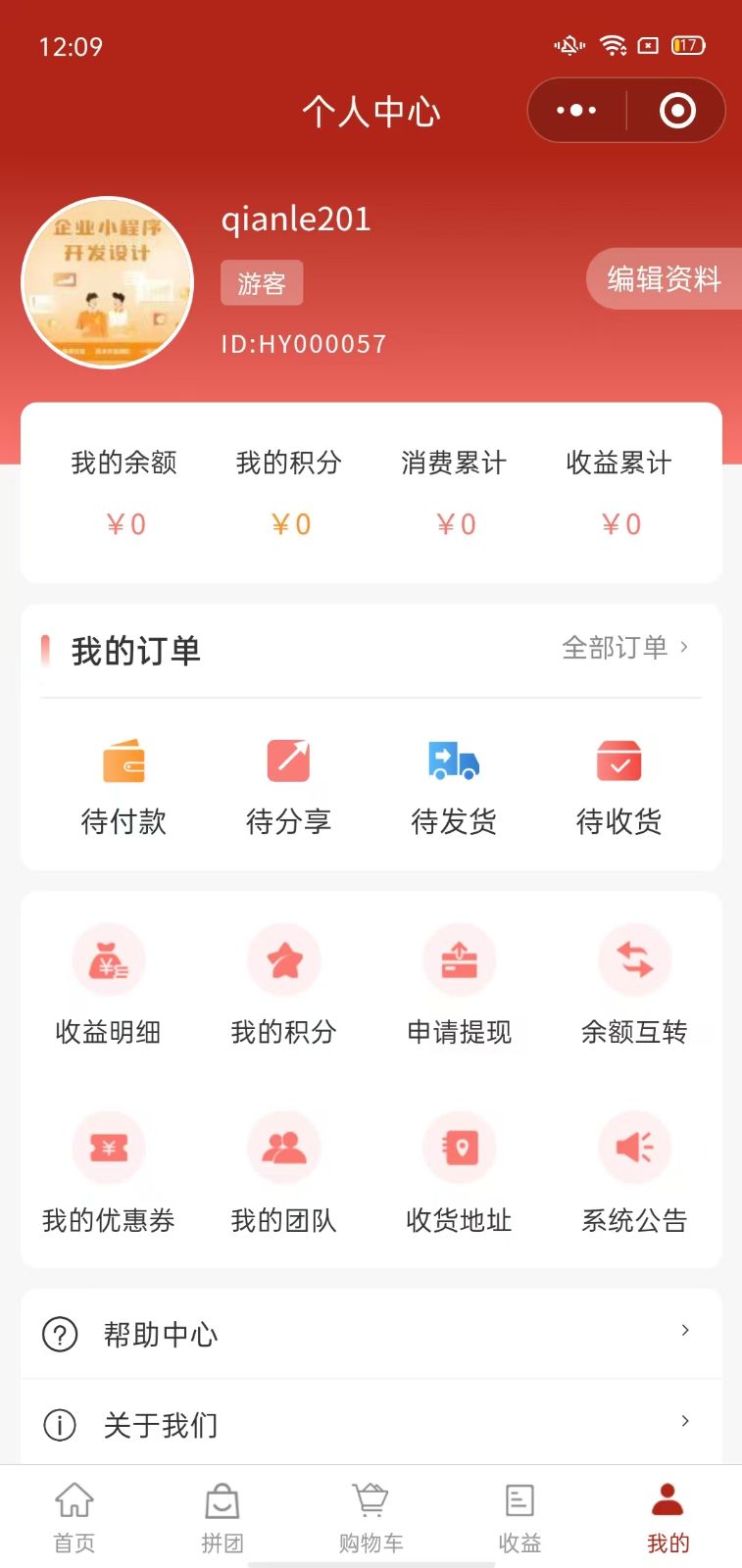Open 帮助中心 help center
This screenshot has width=742, height=1568.
point(371,1334)
